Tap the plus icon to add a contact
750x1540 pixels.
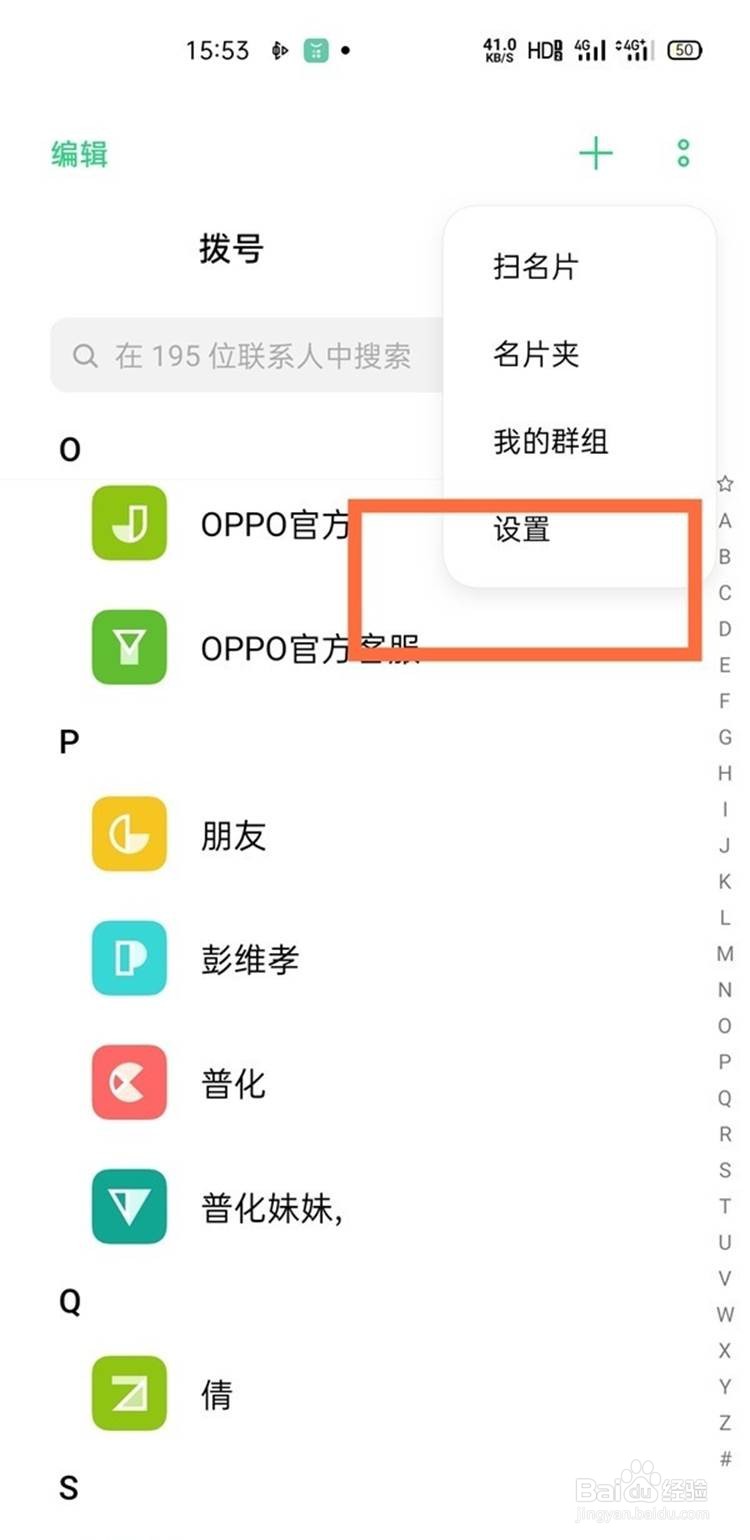pyautogui.click(x=596, y=152)
